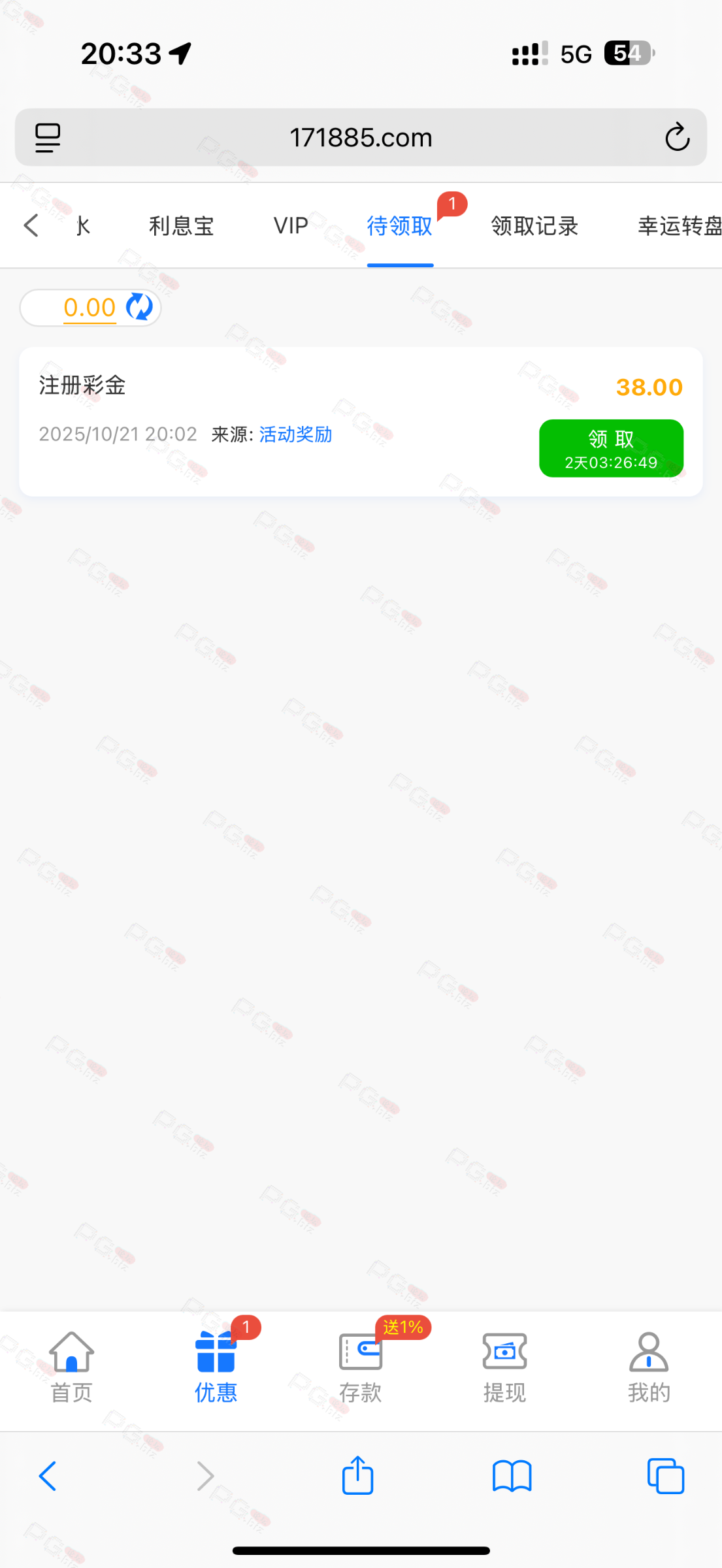722x1568 pixels.
Task: Open the page settings menu in the address bar
Action: pyautogui.click(x=48, y=138)
